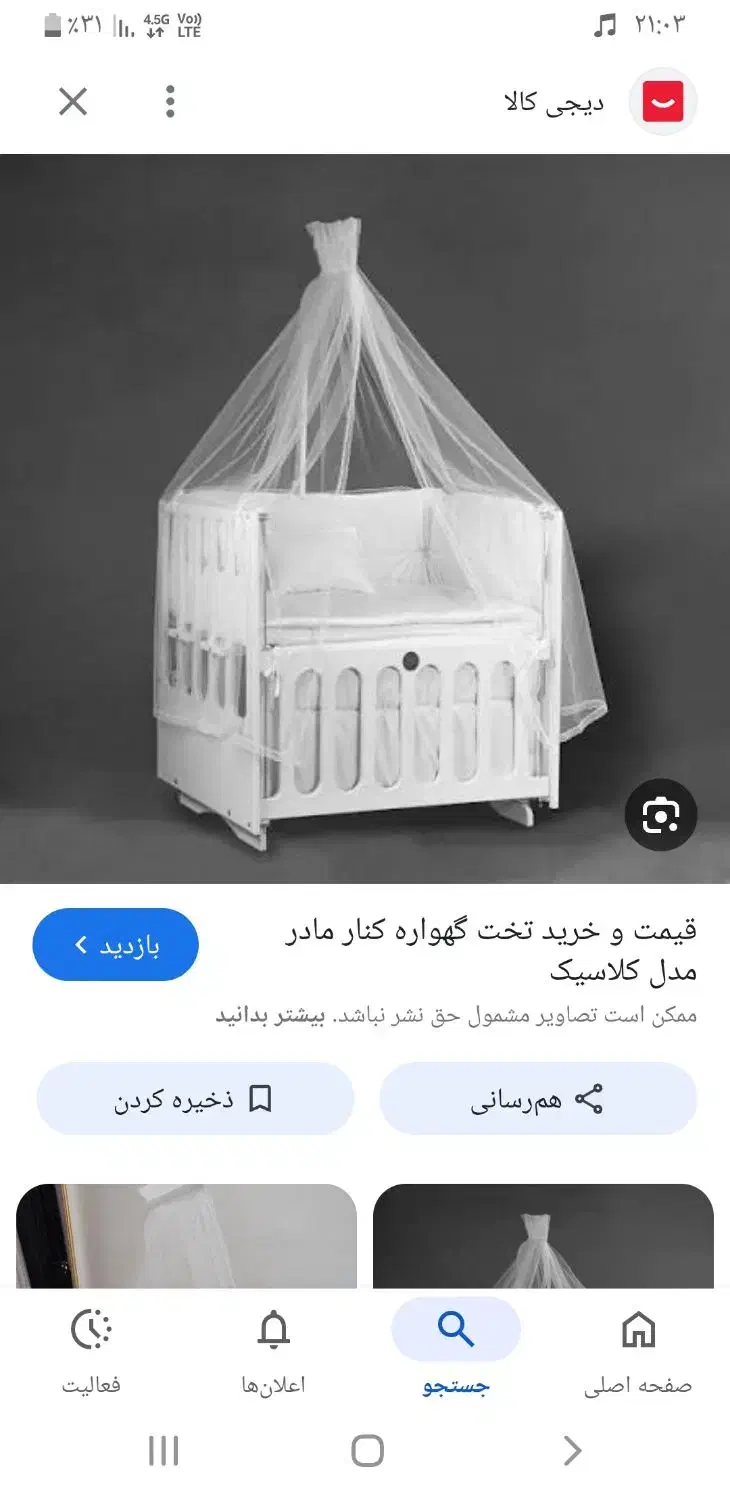Open the notifications bell icon
This screenshot has width=730, height=1500.
click(274, 1330)
